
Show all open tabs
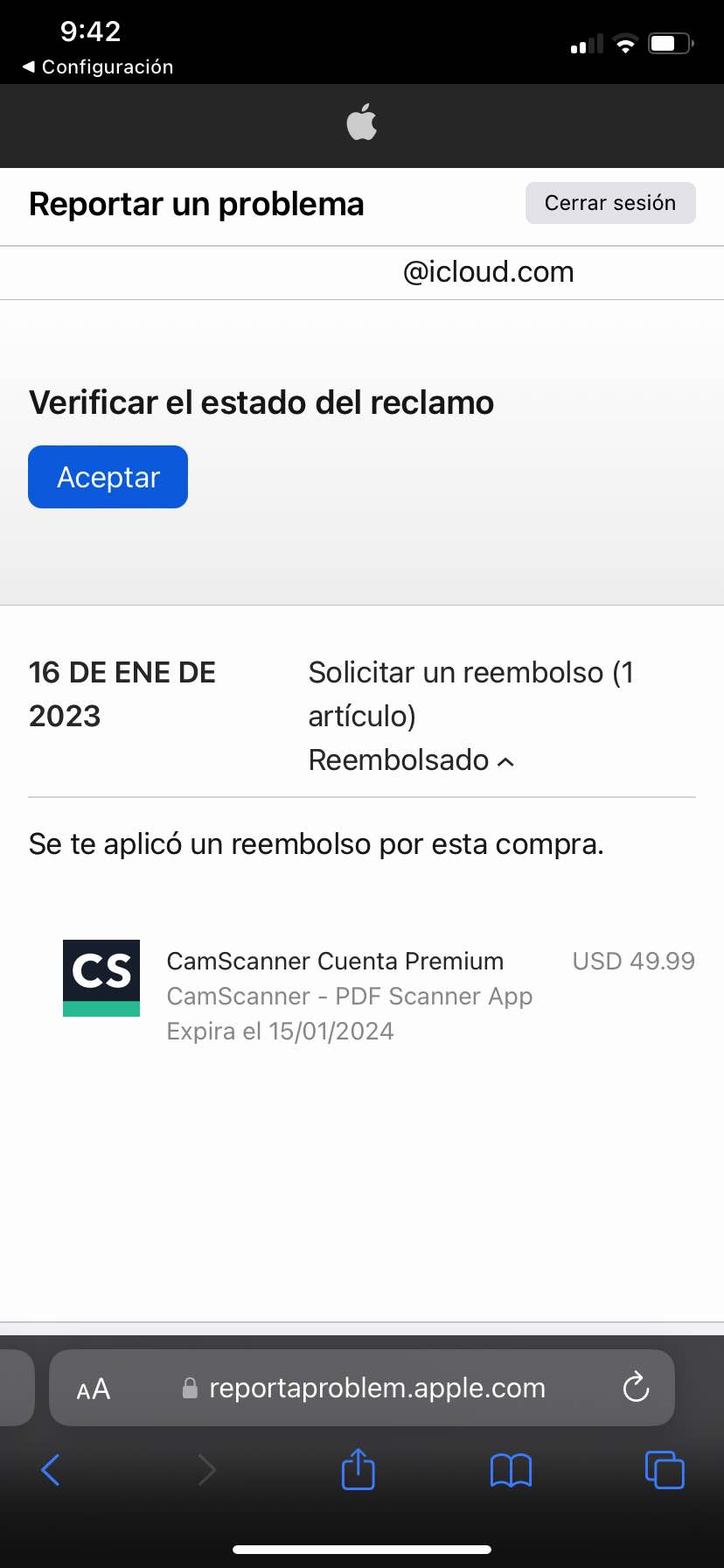(x=664, y=1470)
